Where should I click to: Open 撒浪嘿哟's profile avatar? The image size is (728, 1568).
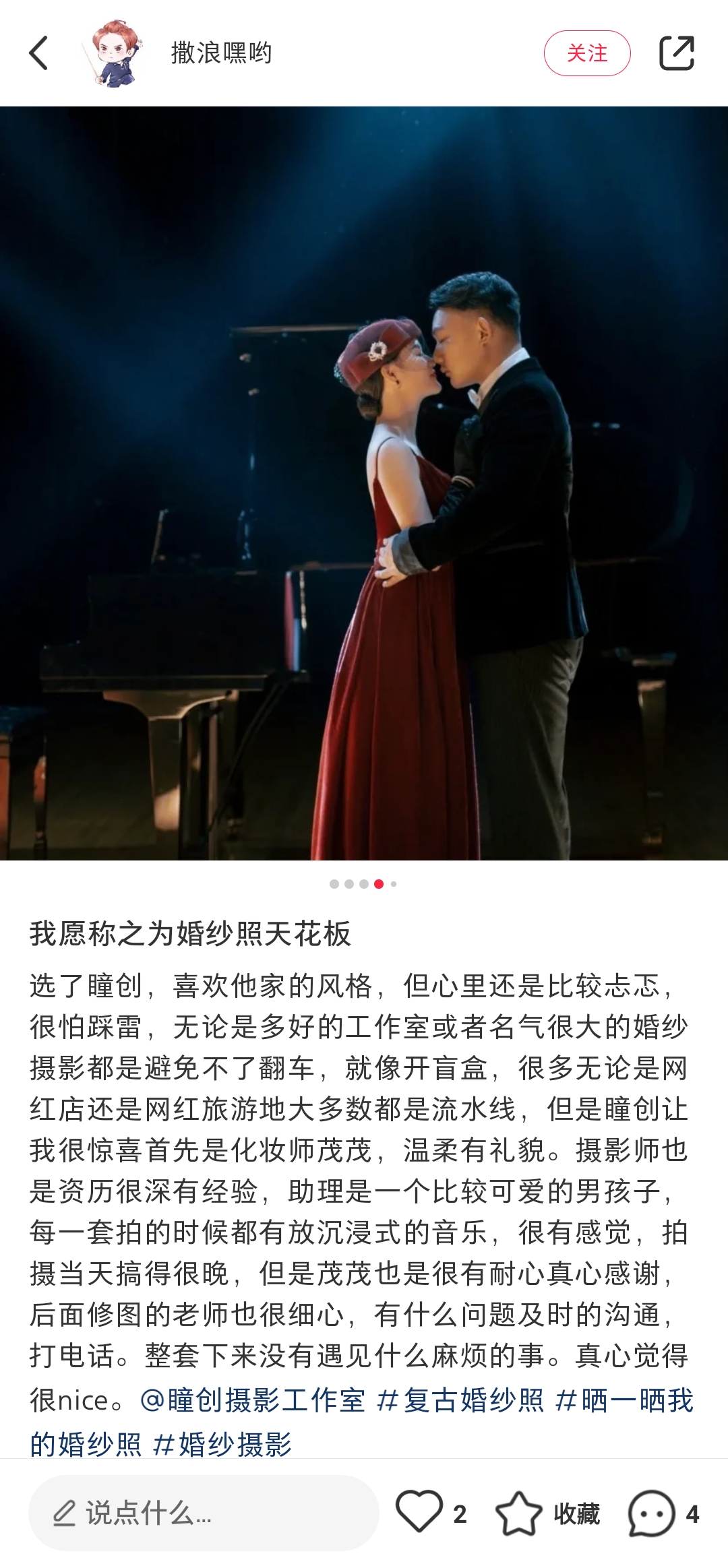(x=113, y=53)
